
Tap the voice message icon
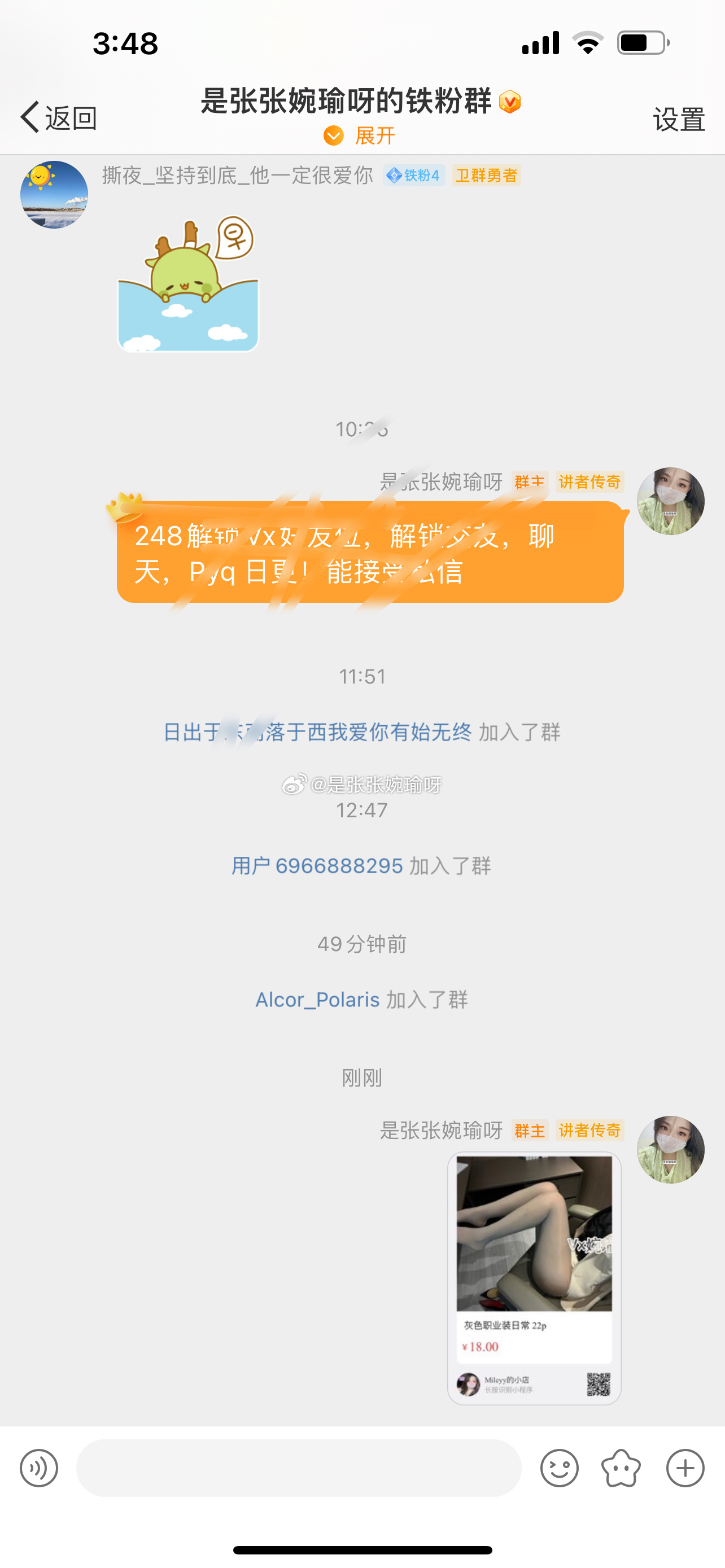[x=39, y=1468]
